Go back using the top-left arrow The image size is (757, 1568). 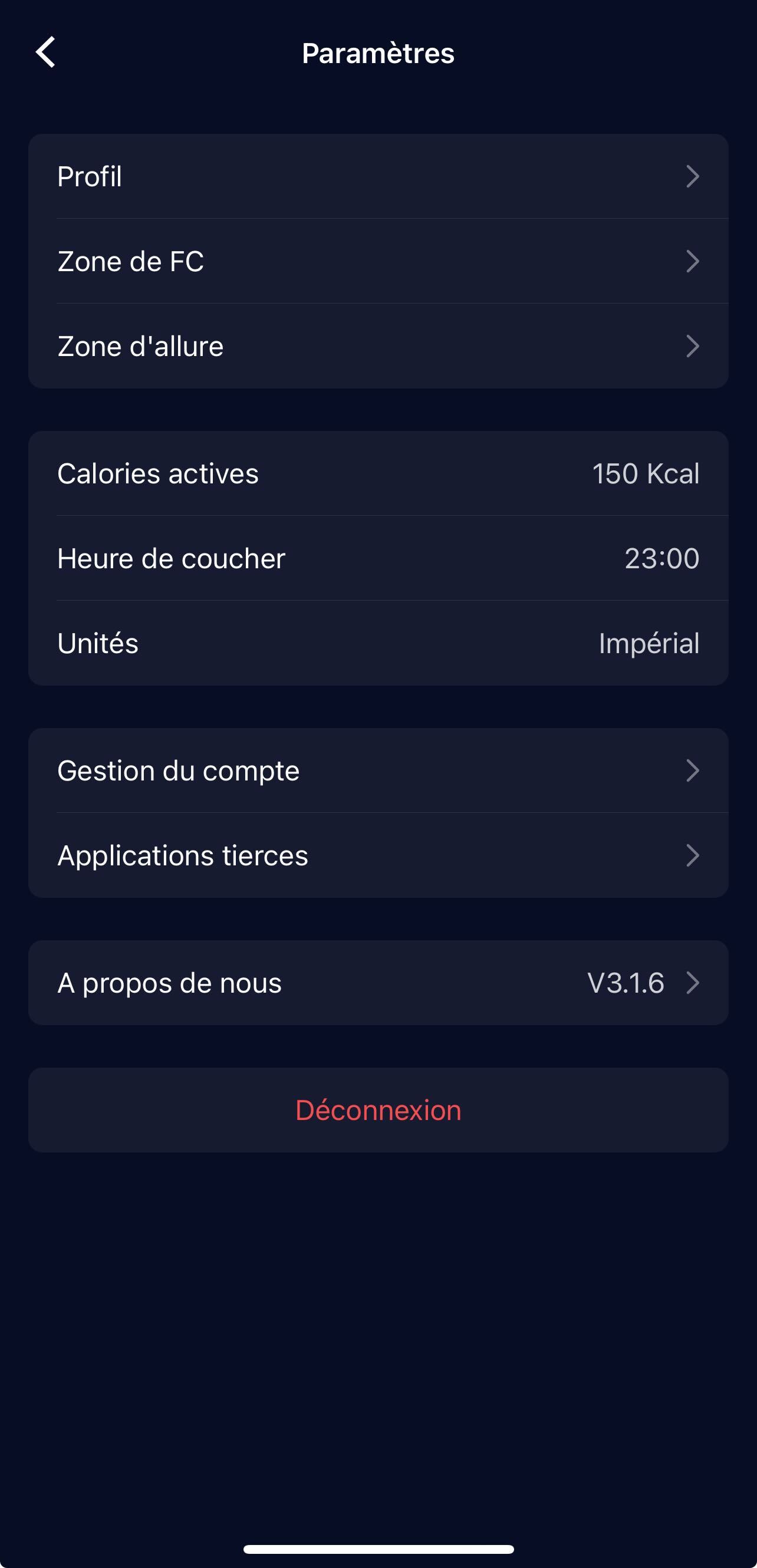(x=45, y=52)
